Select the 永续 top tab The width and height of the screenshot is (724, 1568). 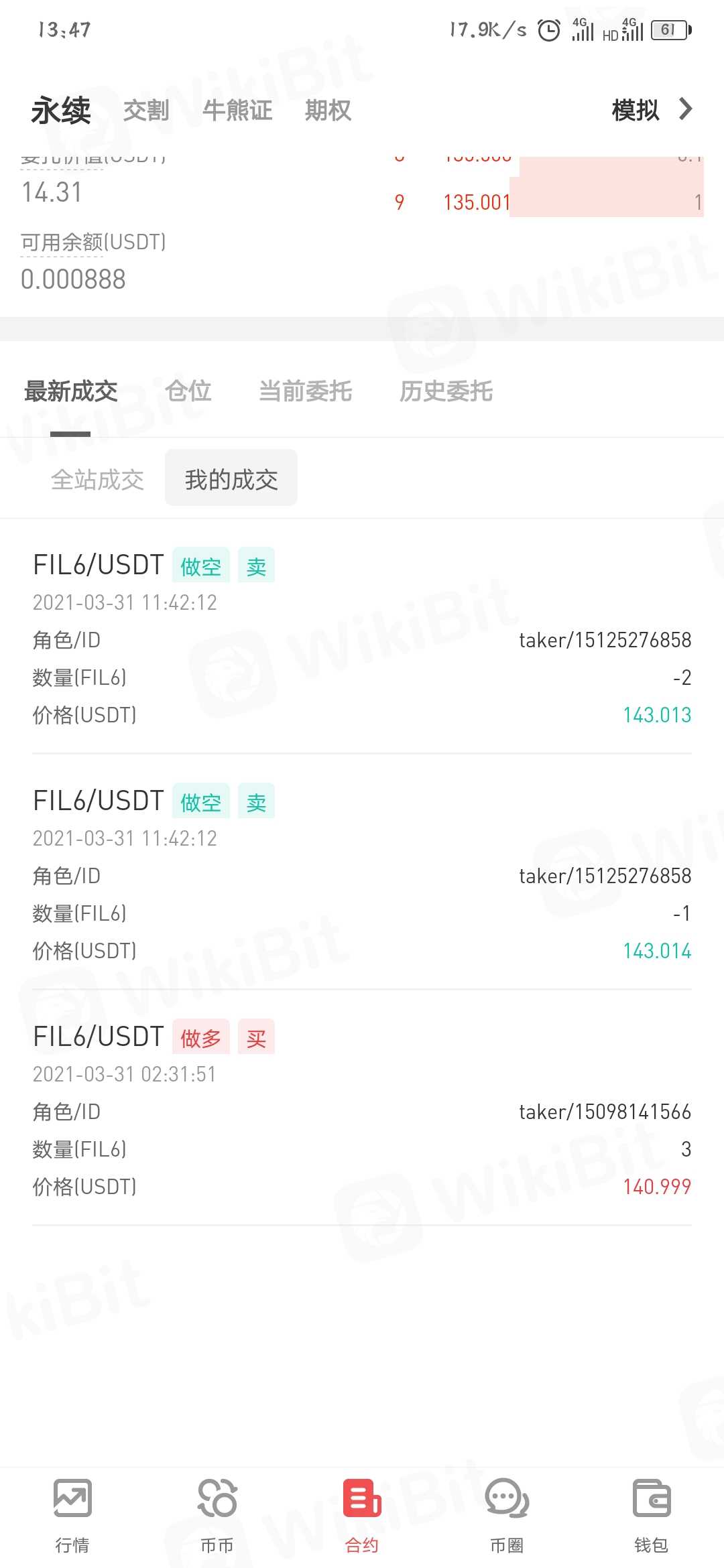pos(61,111)
